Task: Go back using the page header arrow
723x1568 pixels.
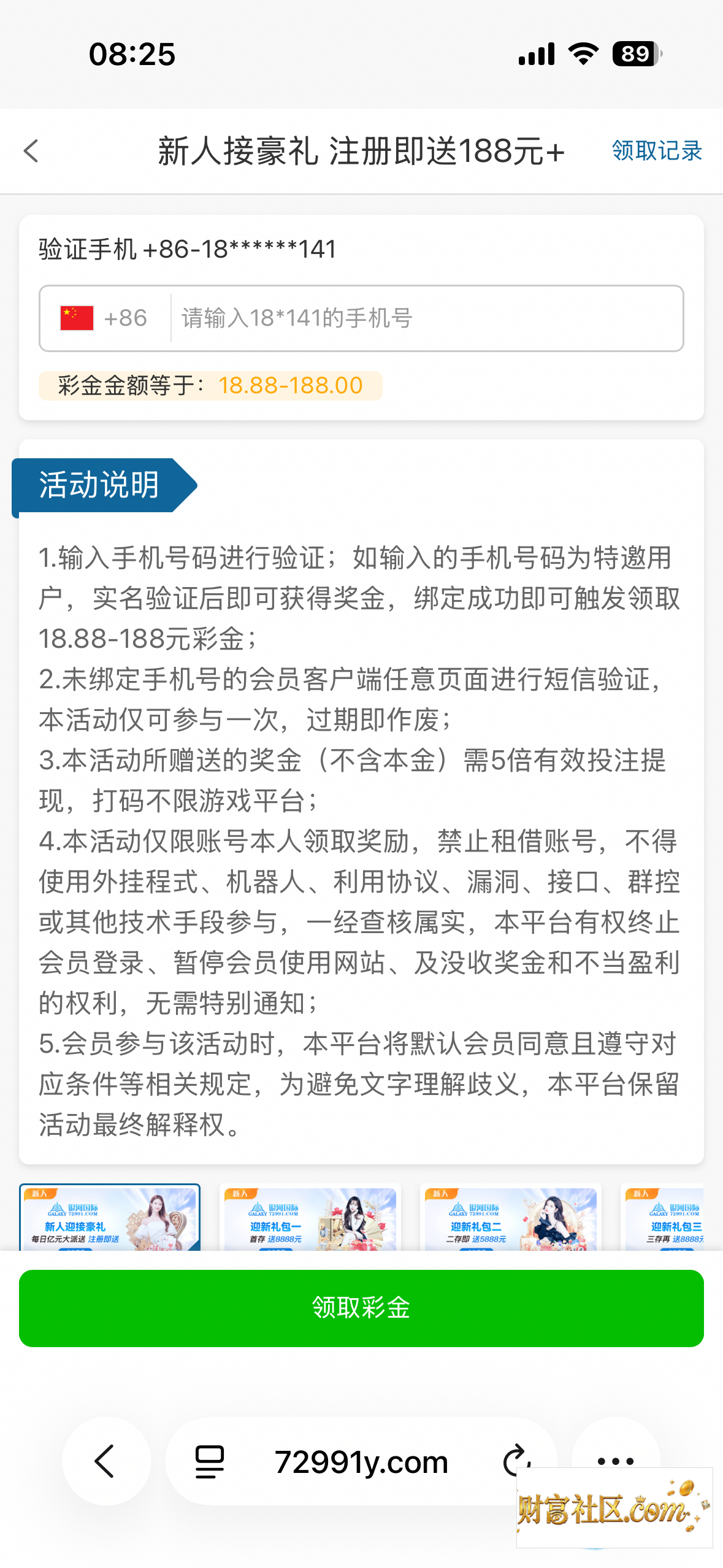Action: (x=31, y=151)
